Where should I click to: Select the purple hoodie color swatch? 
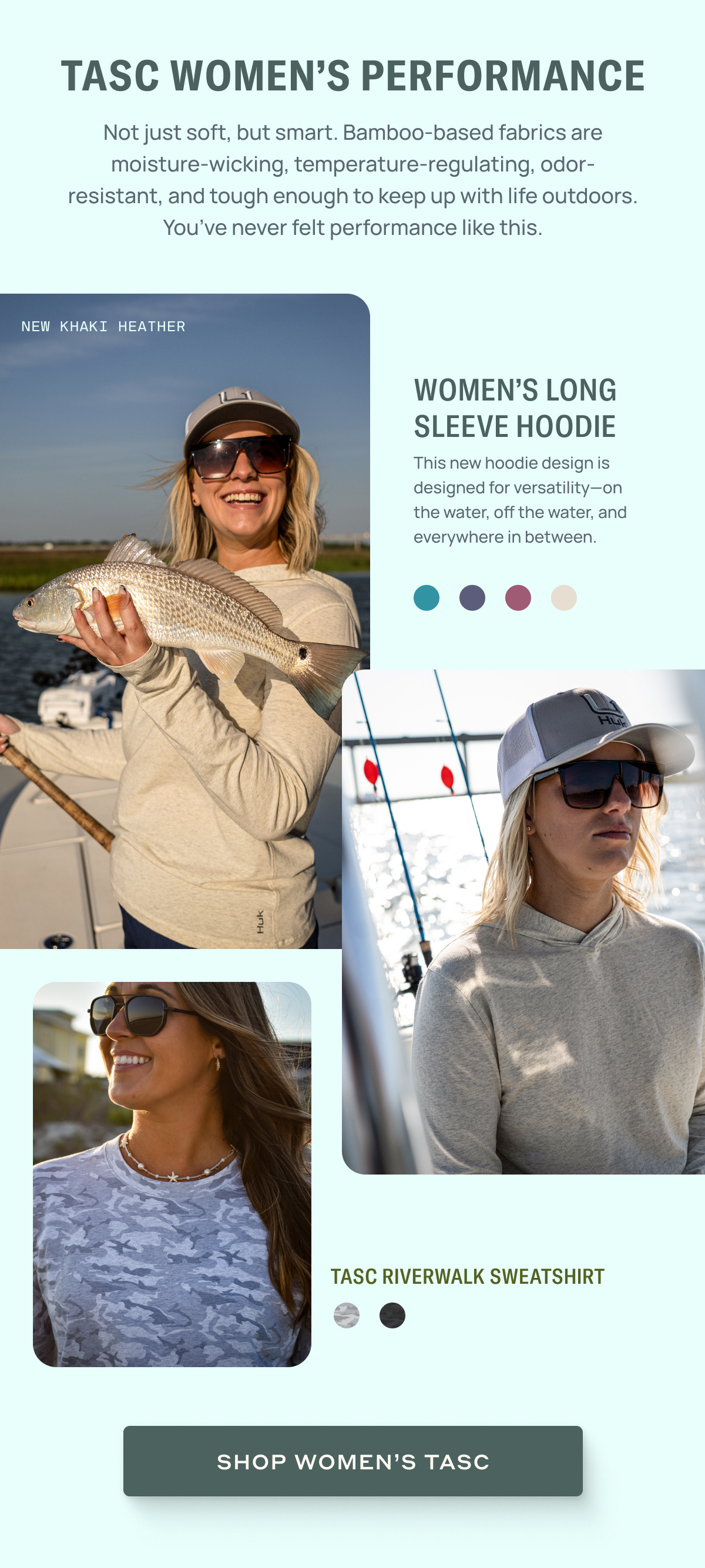[x=472, y=598]
